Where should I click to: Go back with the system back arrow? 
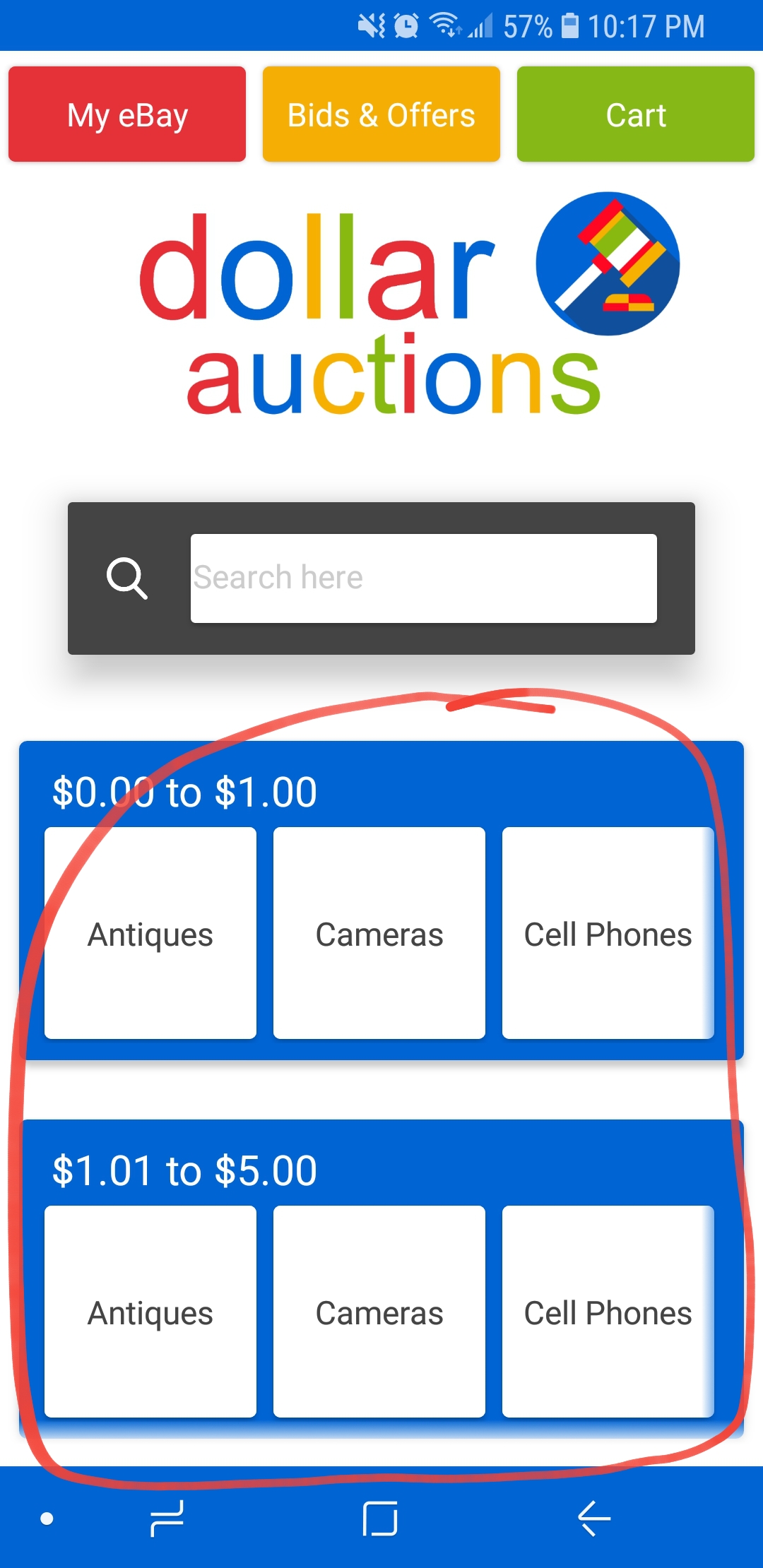593,1518
